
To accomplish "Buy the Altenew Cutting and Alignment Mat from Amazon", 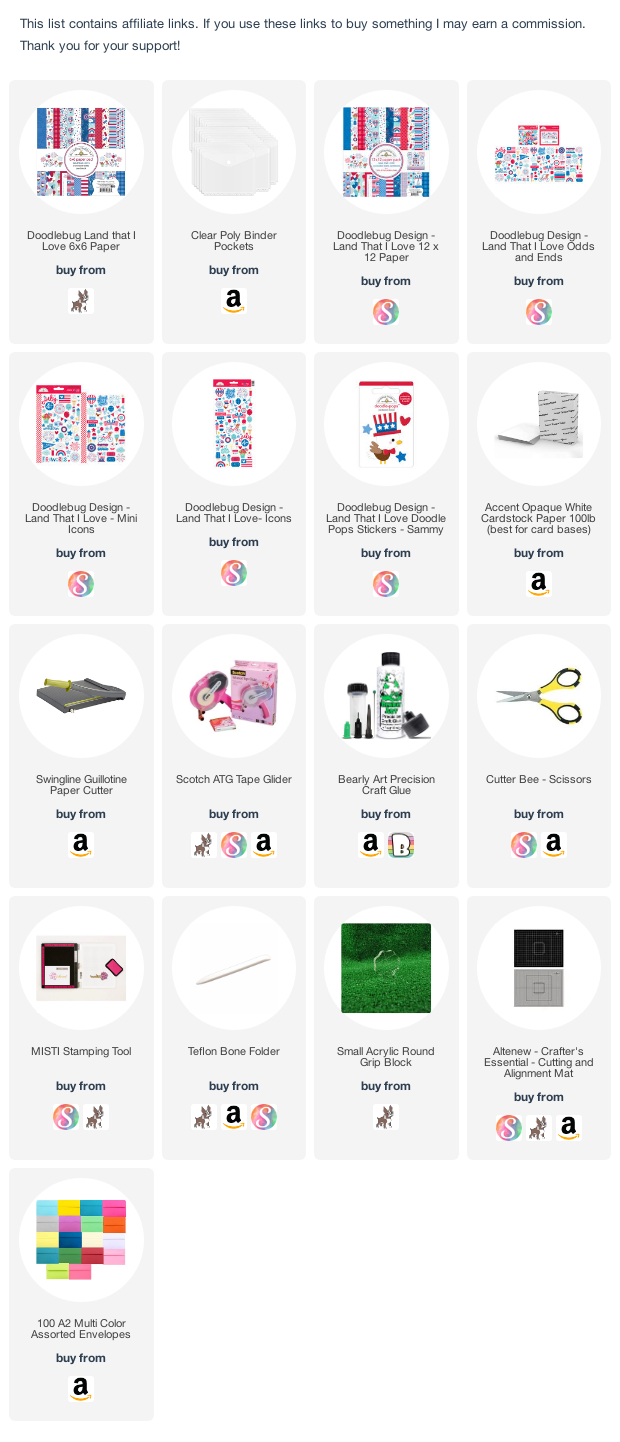I will 568,1128.
